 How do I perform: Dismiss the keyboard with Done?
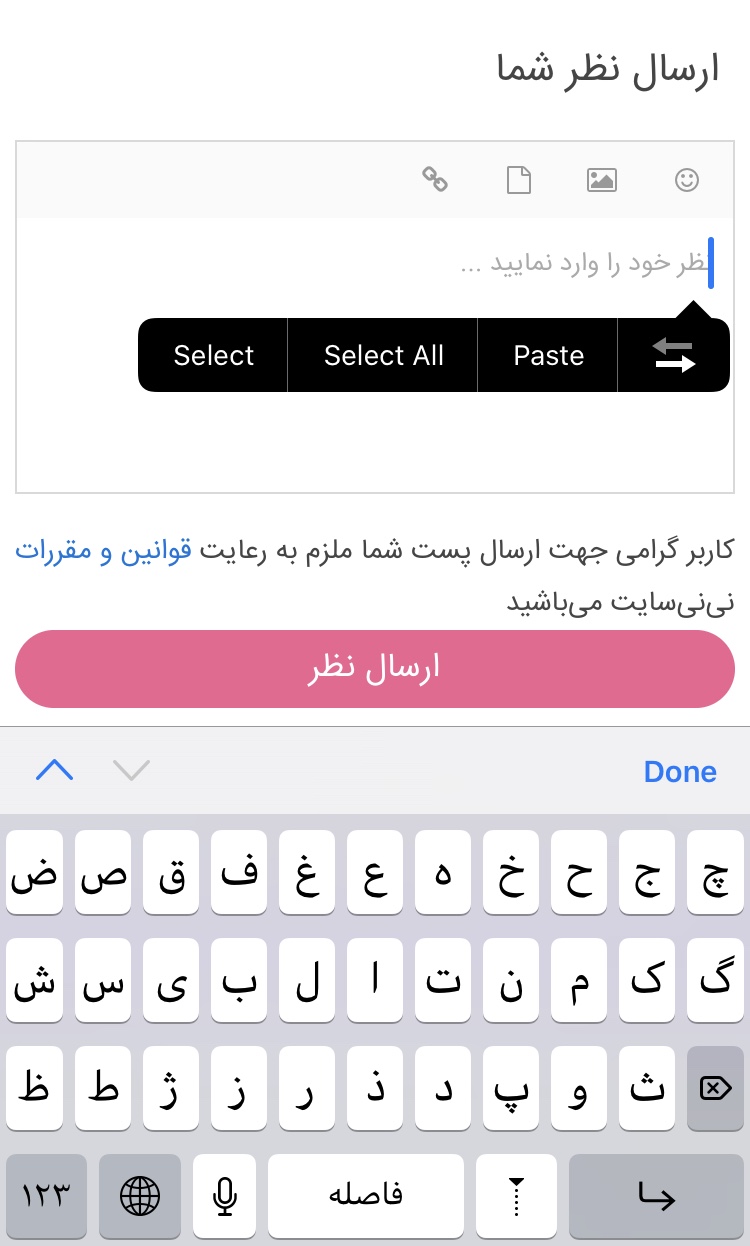[x=680, y=771]
